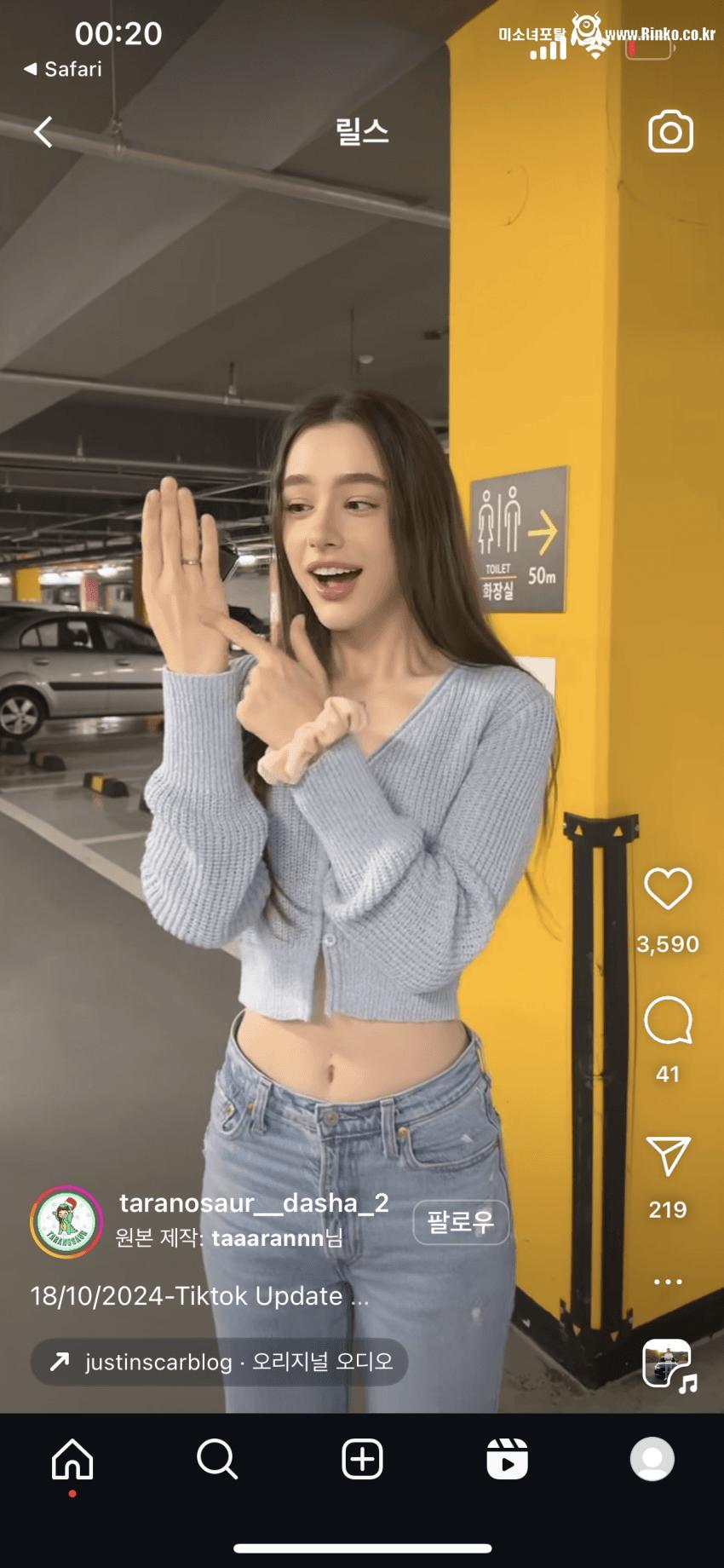Like this reel with the heart icon
724x1568 pixels.
[x=668, y=889]
